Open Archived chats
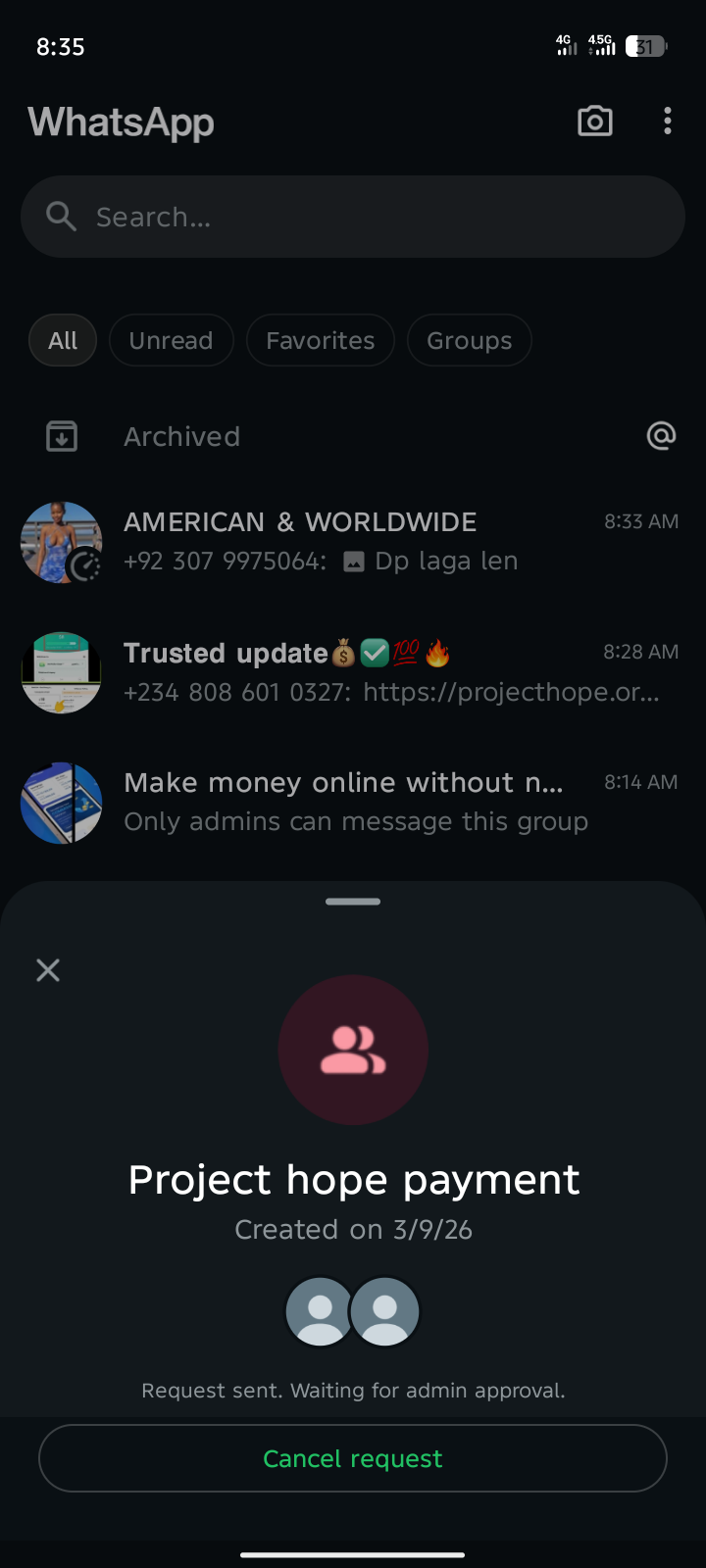The image size is (706, 1568). (182, 436)
